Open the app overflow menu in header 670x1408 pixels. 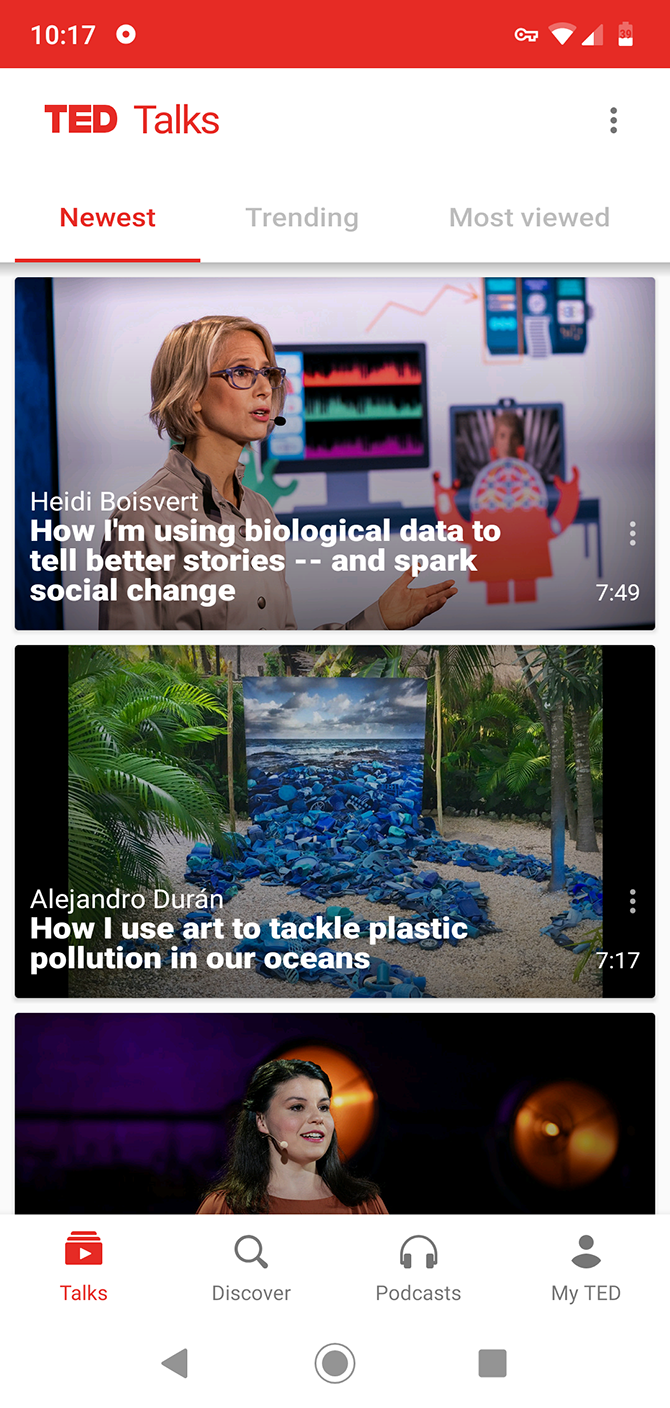(x=613, y=121)
